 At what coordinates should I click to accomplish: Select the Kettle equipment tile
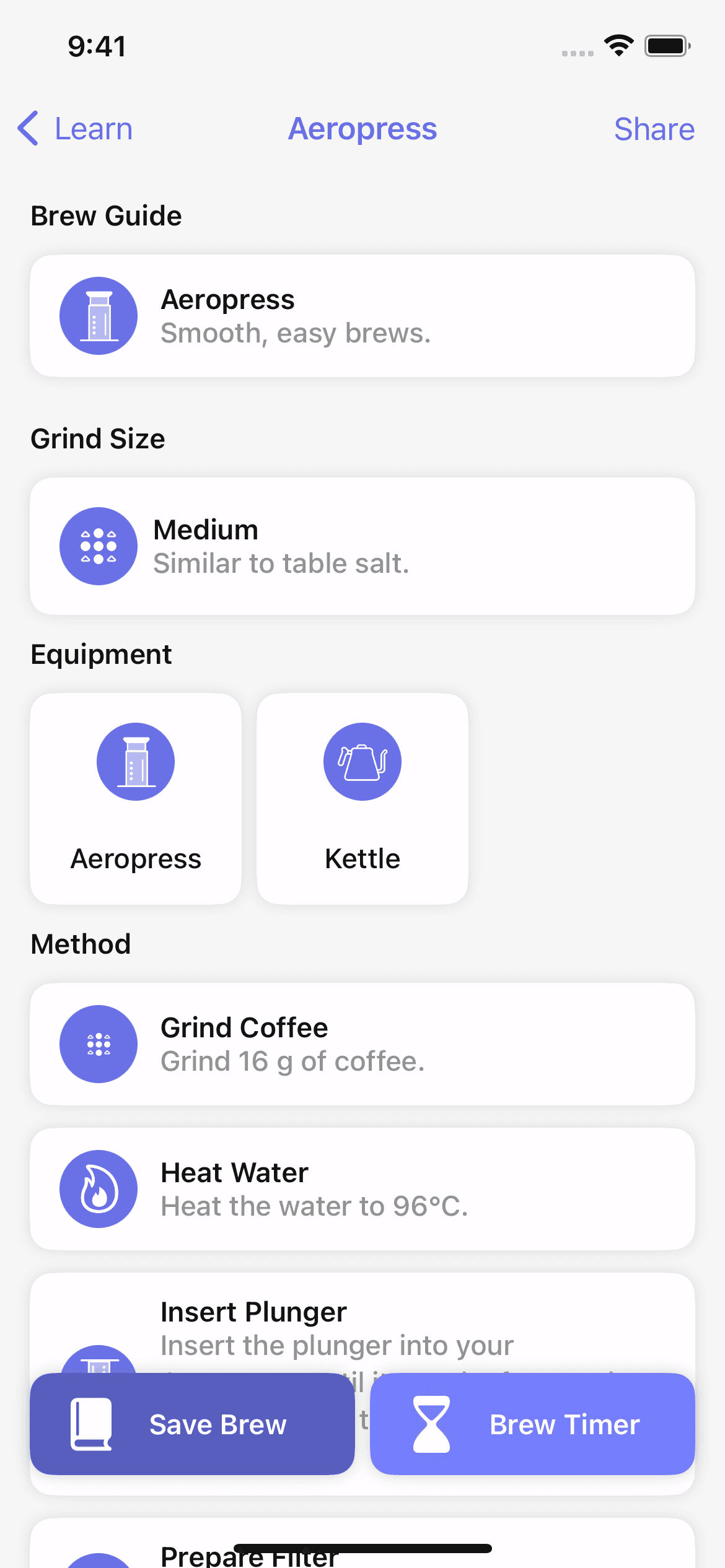pyautogui.click(x=362, y=799)
